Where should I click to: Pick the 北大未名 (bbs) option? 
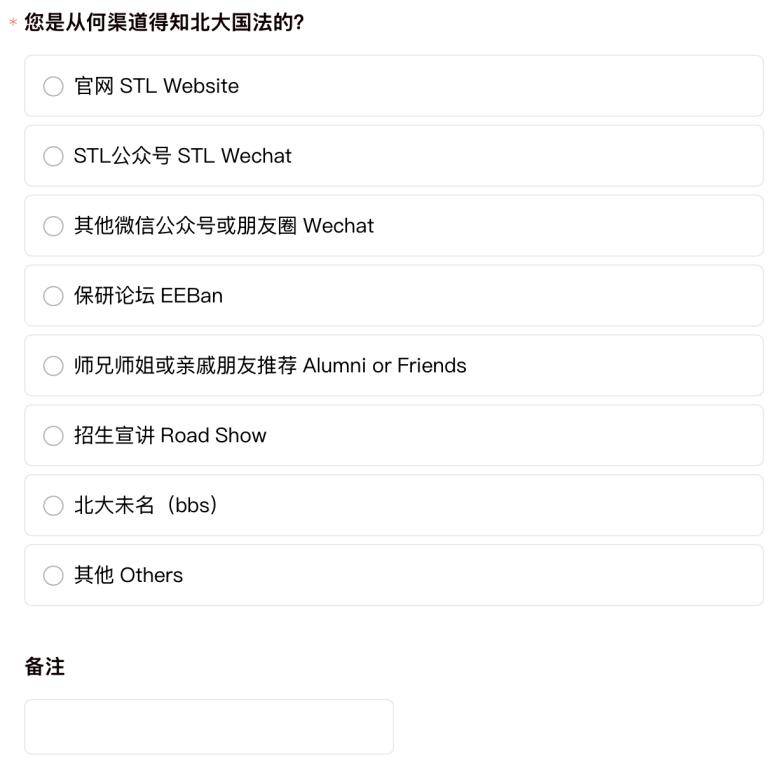click(x=393, y=506)
